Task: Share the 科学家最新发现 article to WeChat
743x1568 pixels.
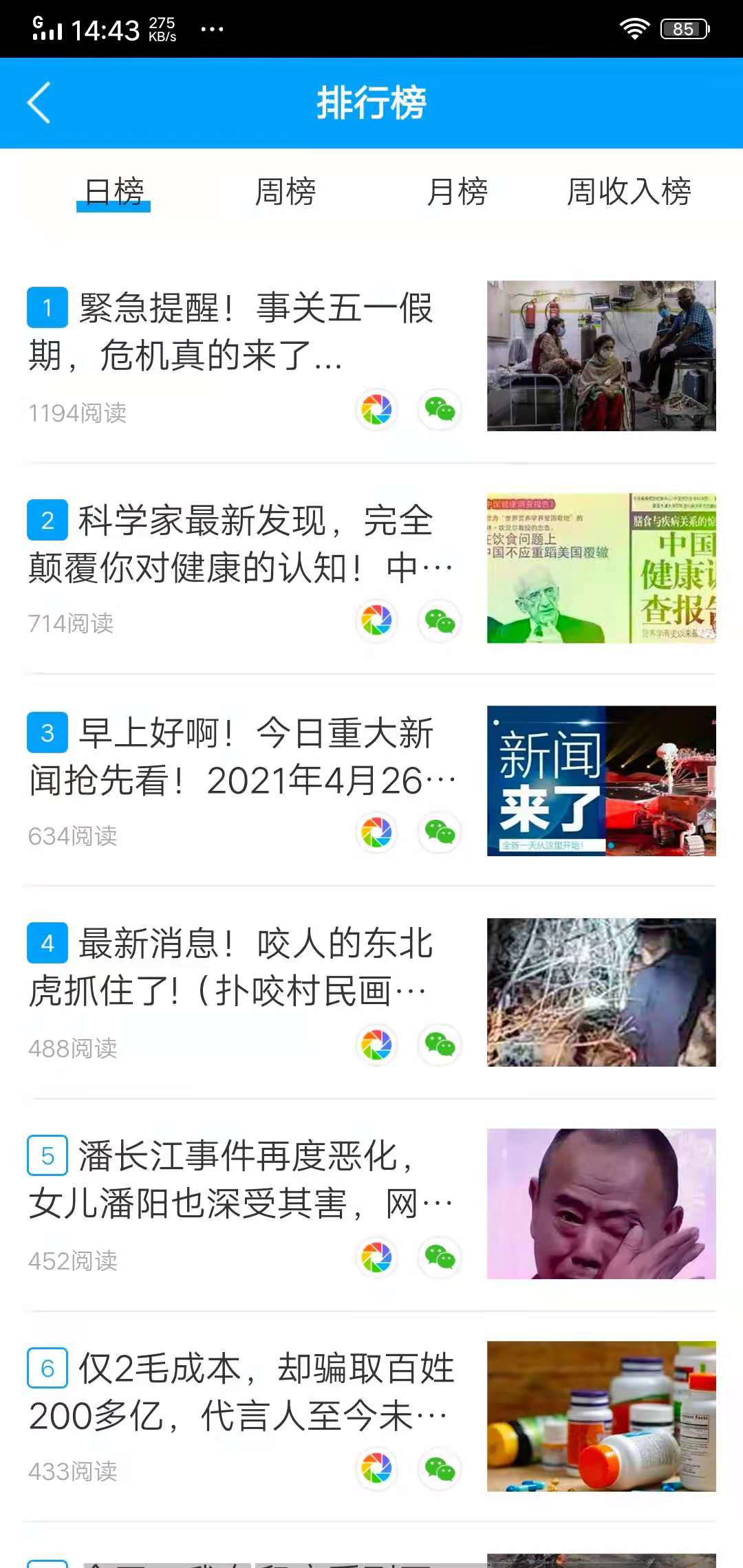Action: [439, 620]
